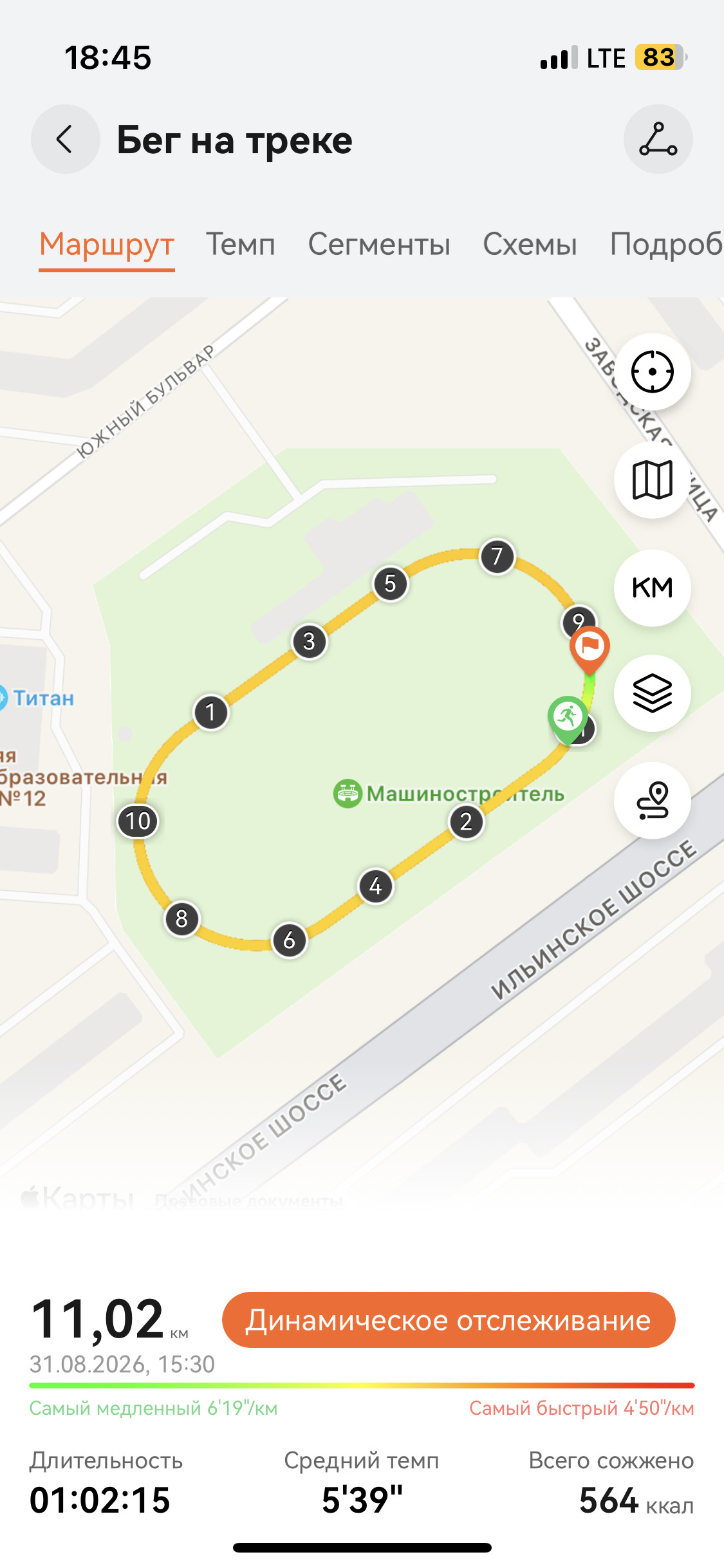Screen dimensions: 724x1568
Task: Open the Подробно tab
Action: click(666, 245)
